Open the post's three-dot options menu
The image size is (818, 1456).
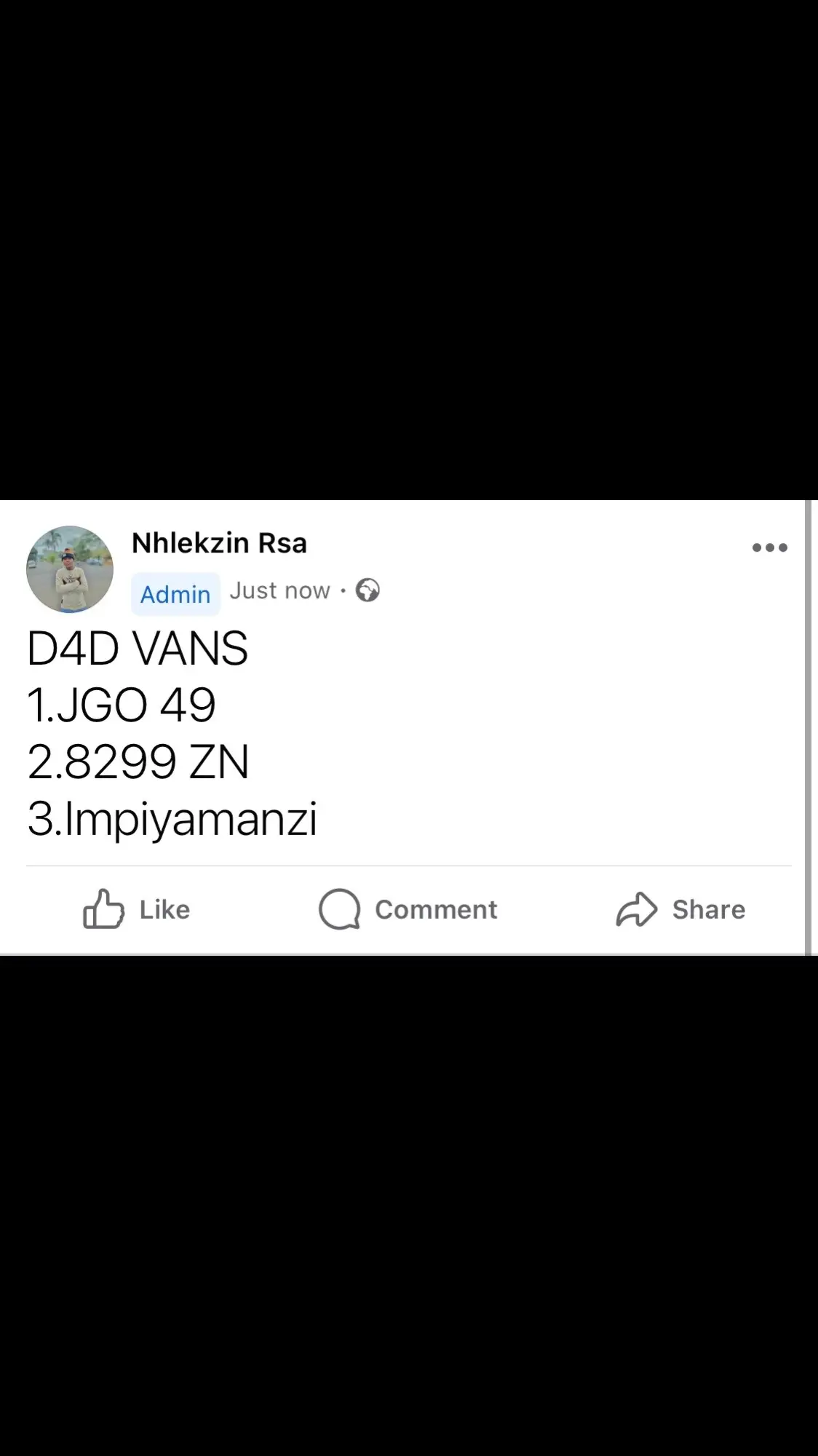[770, 547]
